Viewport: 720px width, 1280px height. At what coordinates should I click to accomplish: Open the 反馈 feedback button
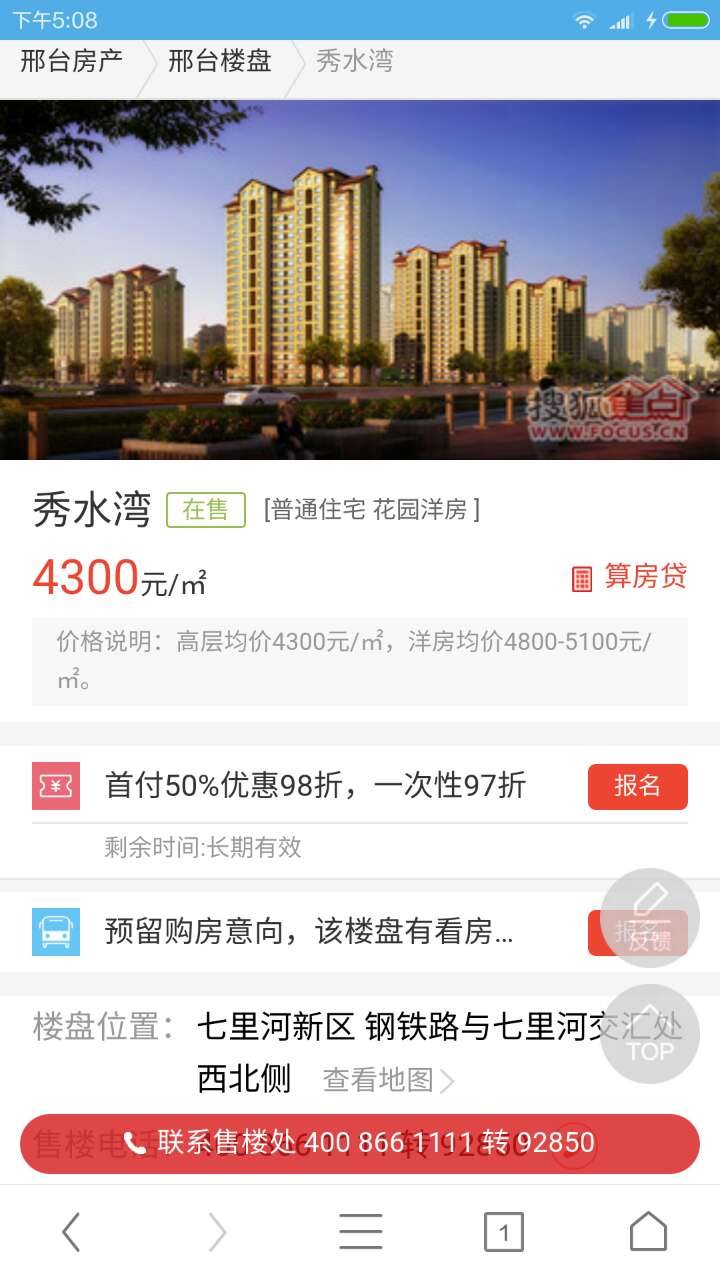click(650, 917)
